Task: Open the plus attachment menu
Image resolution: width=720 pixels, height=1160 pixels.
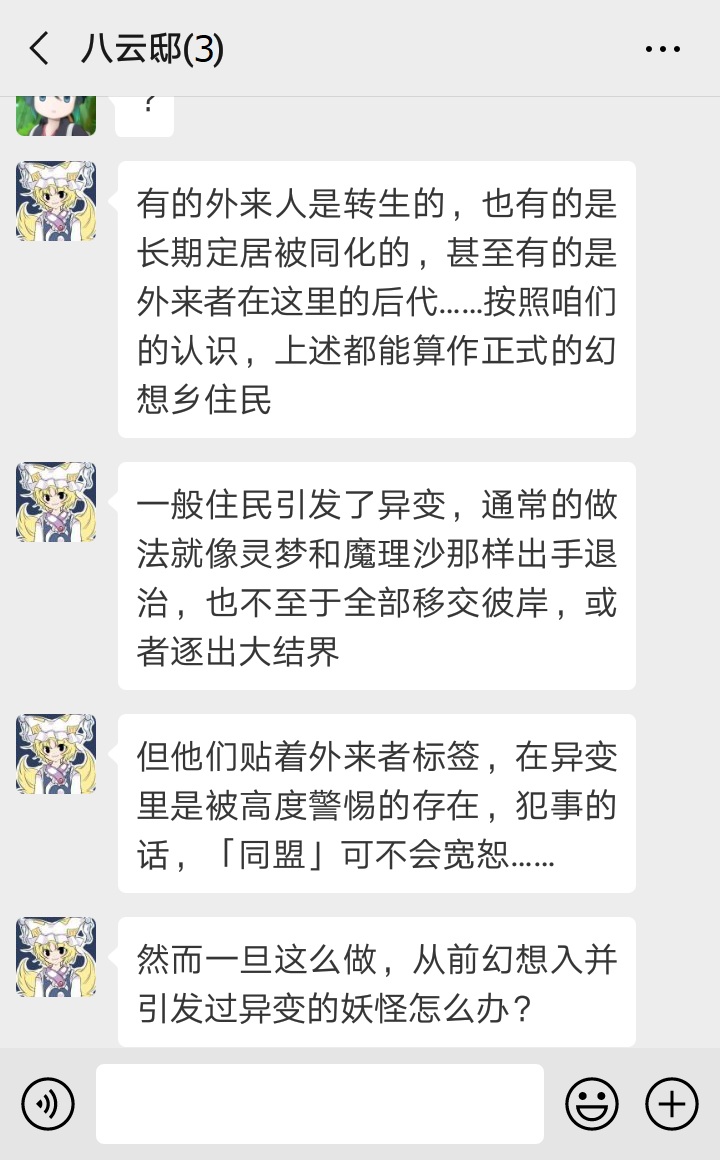Action: [672, 1104]
